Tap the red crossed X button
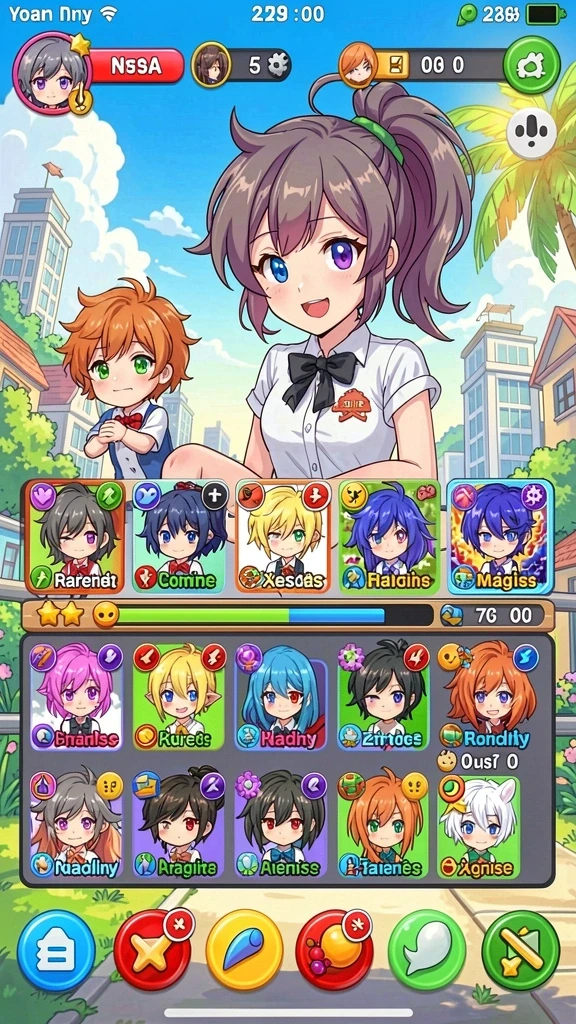The image size is (576, 1024). [x=153, y=948]
